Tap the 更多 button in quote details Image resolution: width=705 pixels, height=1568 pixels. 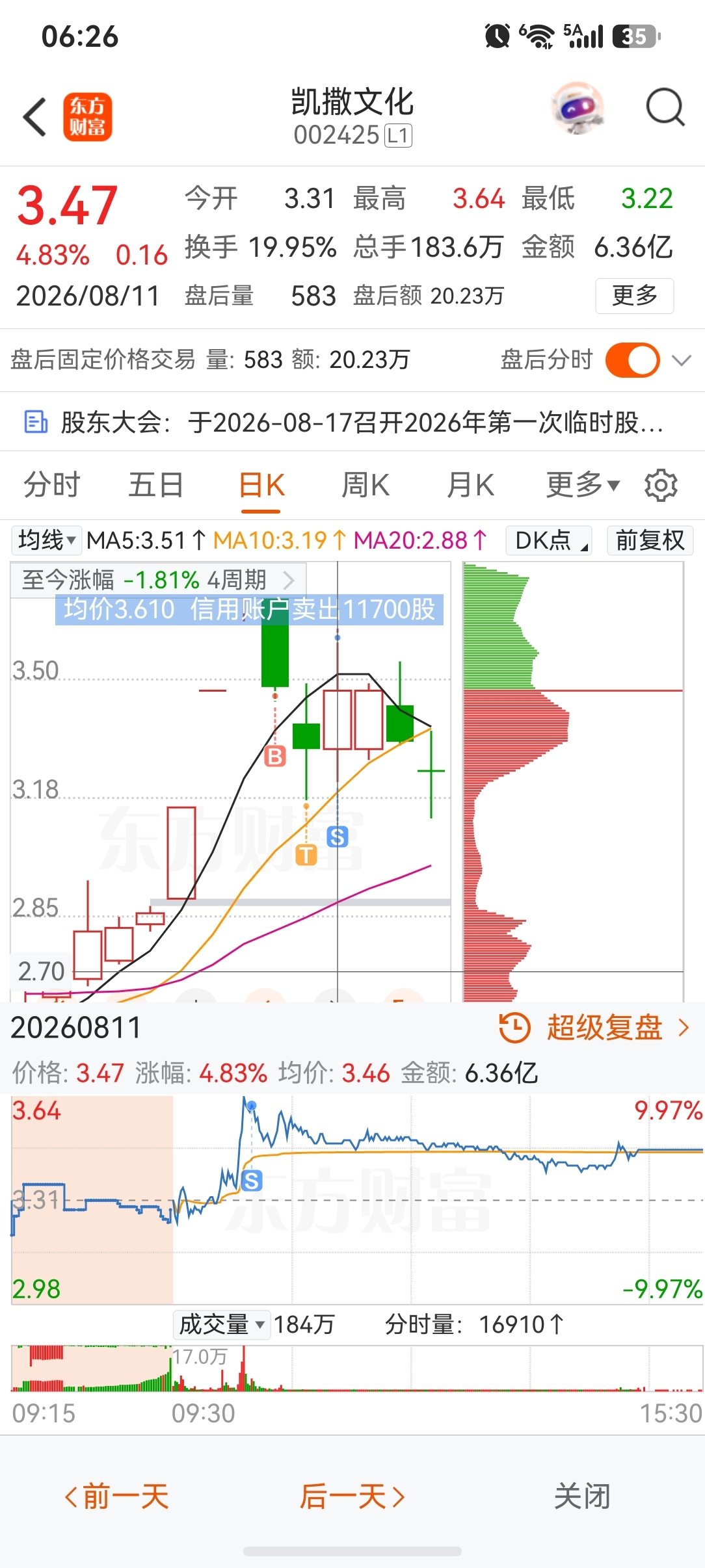click(634, 296)
